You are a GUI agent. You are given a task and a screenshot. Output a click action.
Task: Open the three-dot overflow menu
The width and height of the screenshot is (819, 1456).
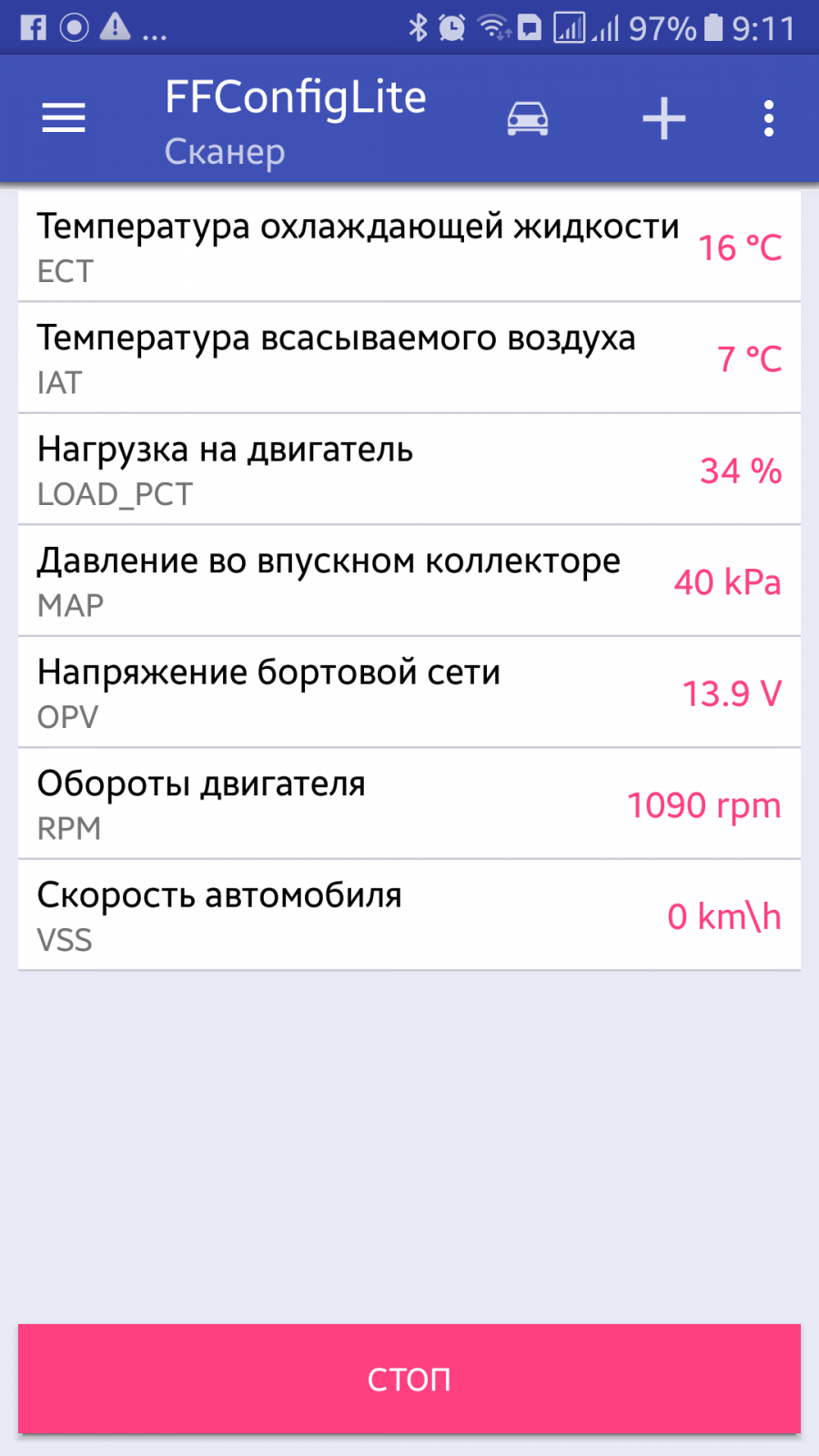point(769,119)
